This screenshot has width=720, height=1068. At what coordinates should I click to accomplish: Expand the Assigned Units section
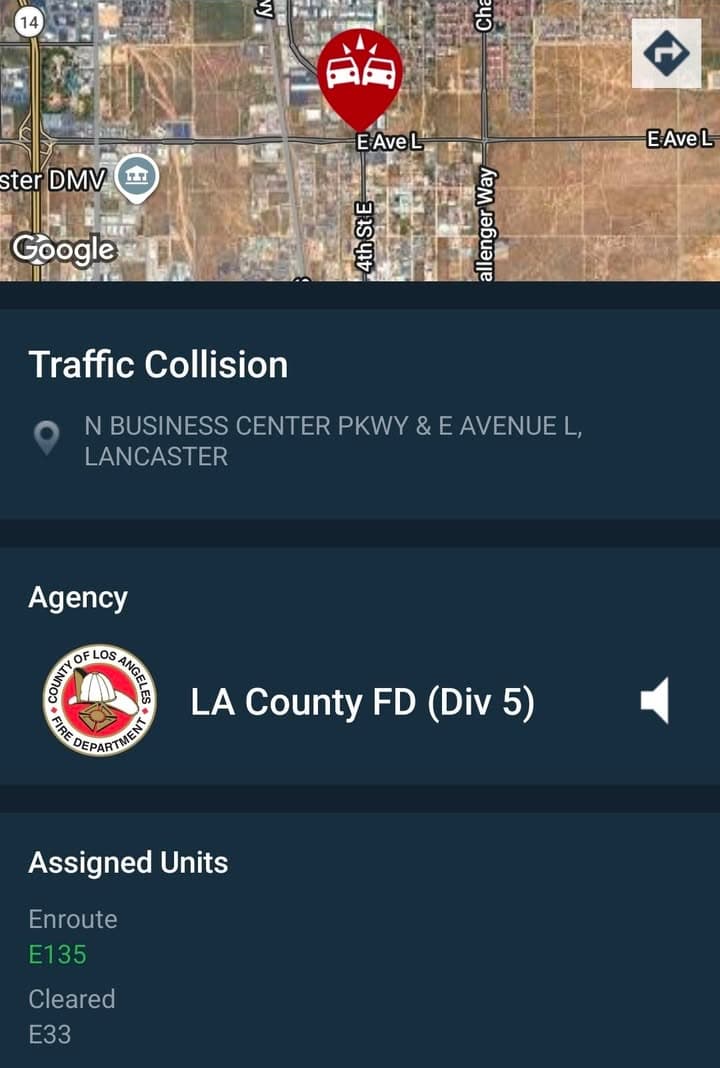130,862
